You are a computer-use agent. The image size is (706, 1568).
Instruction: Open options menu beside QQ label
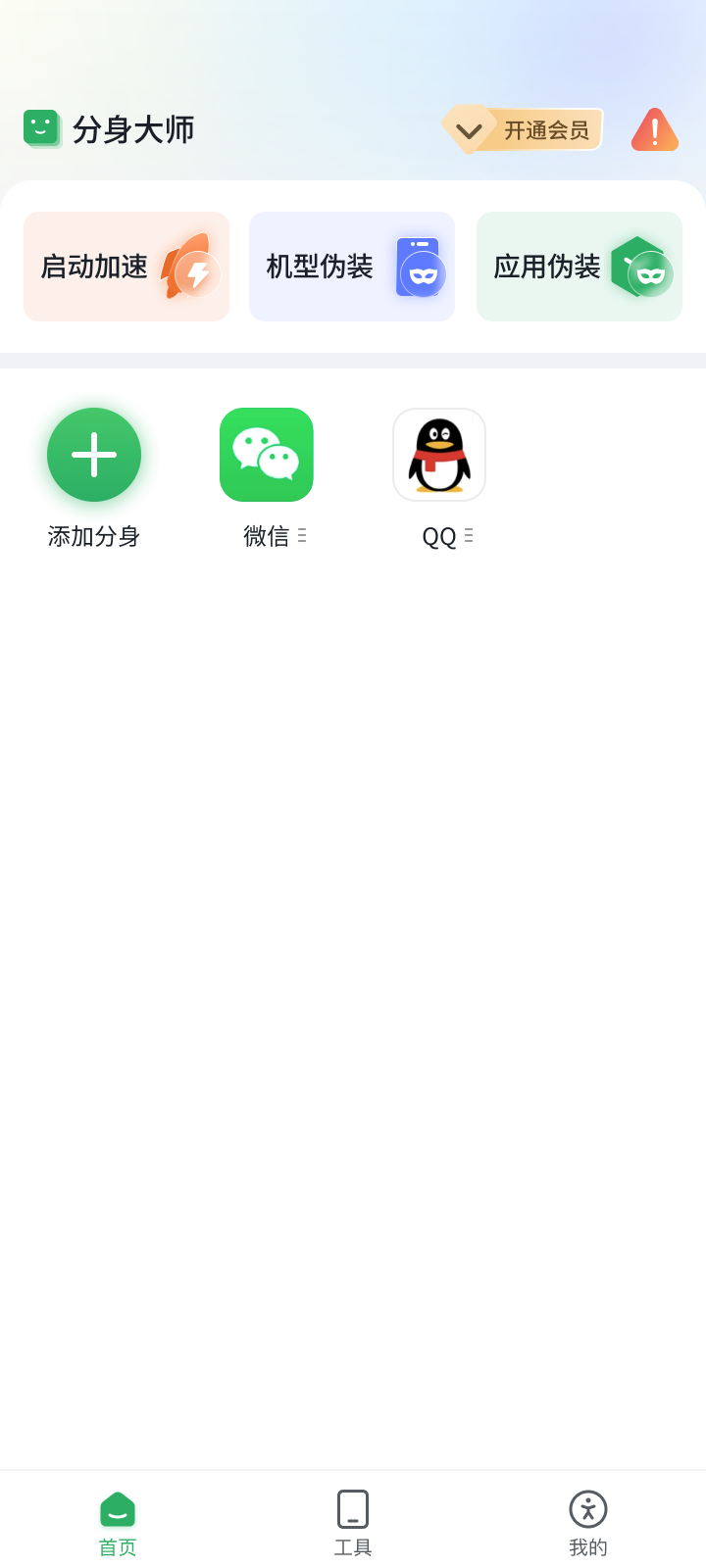pos(469,537)
